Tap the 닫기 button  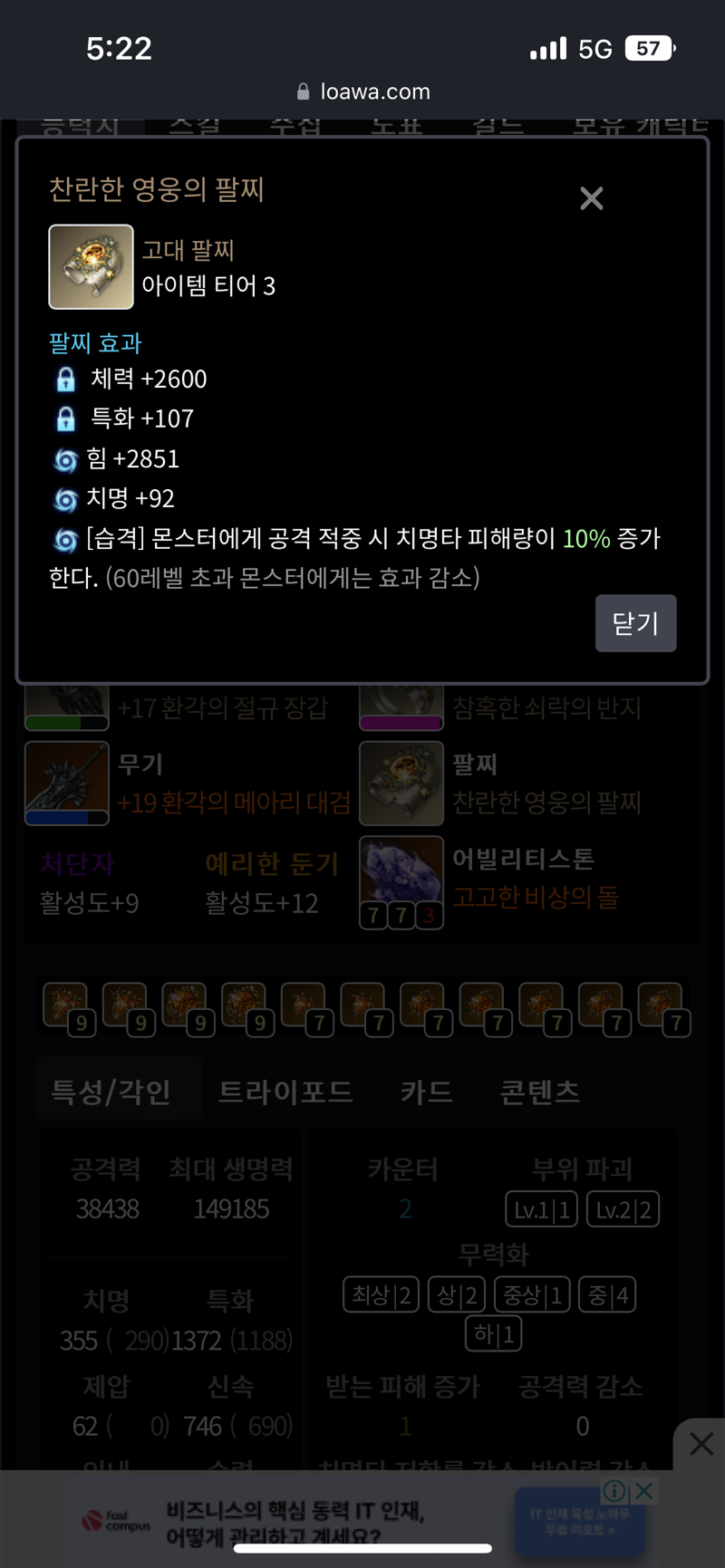tap(635, 623)
